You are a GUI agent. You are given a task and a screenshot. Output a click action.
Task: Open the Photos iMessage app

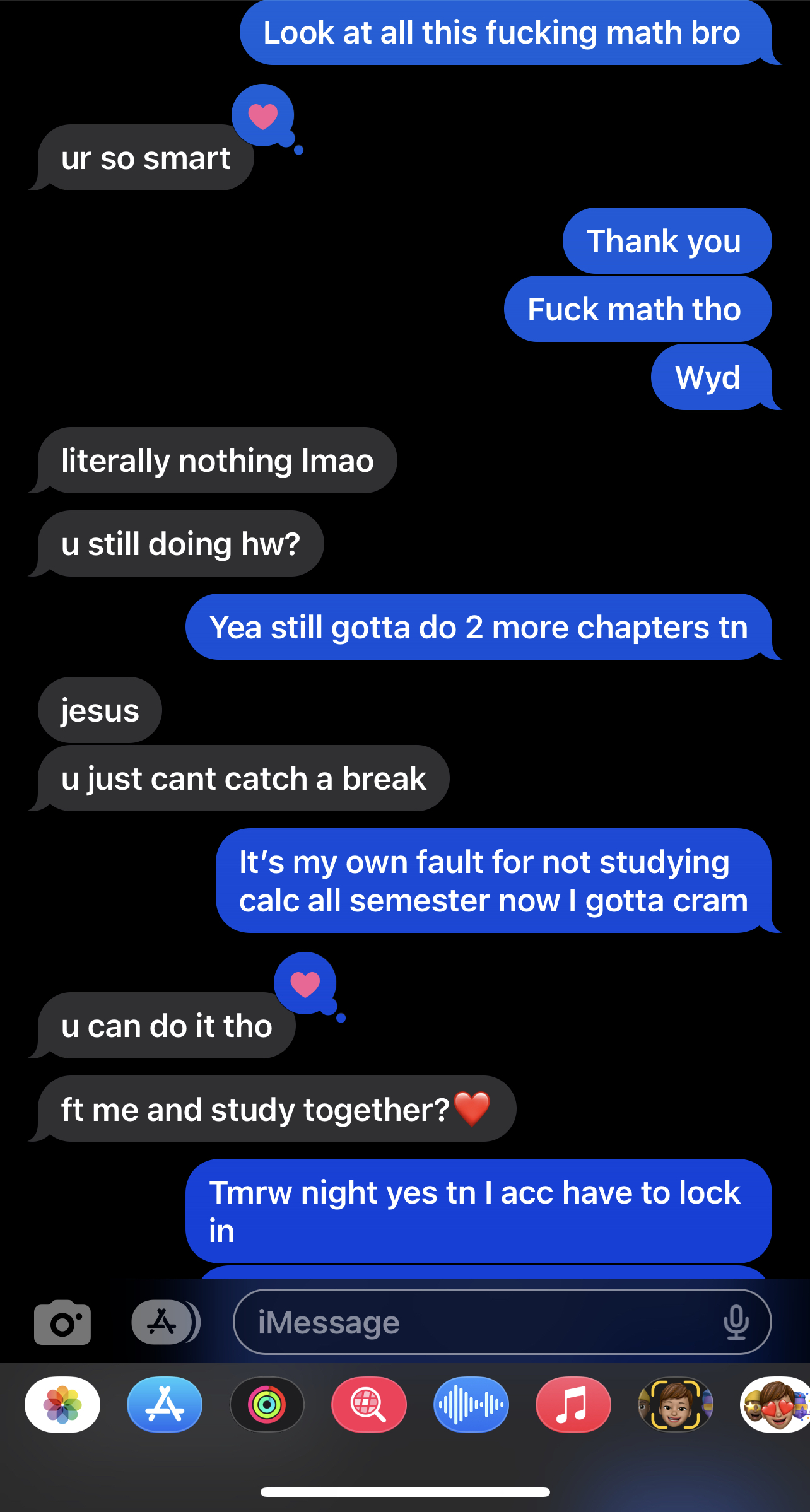pos(62,1405)
